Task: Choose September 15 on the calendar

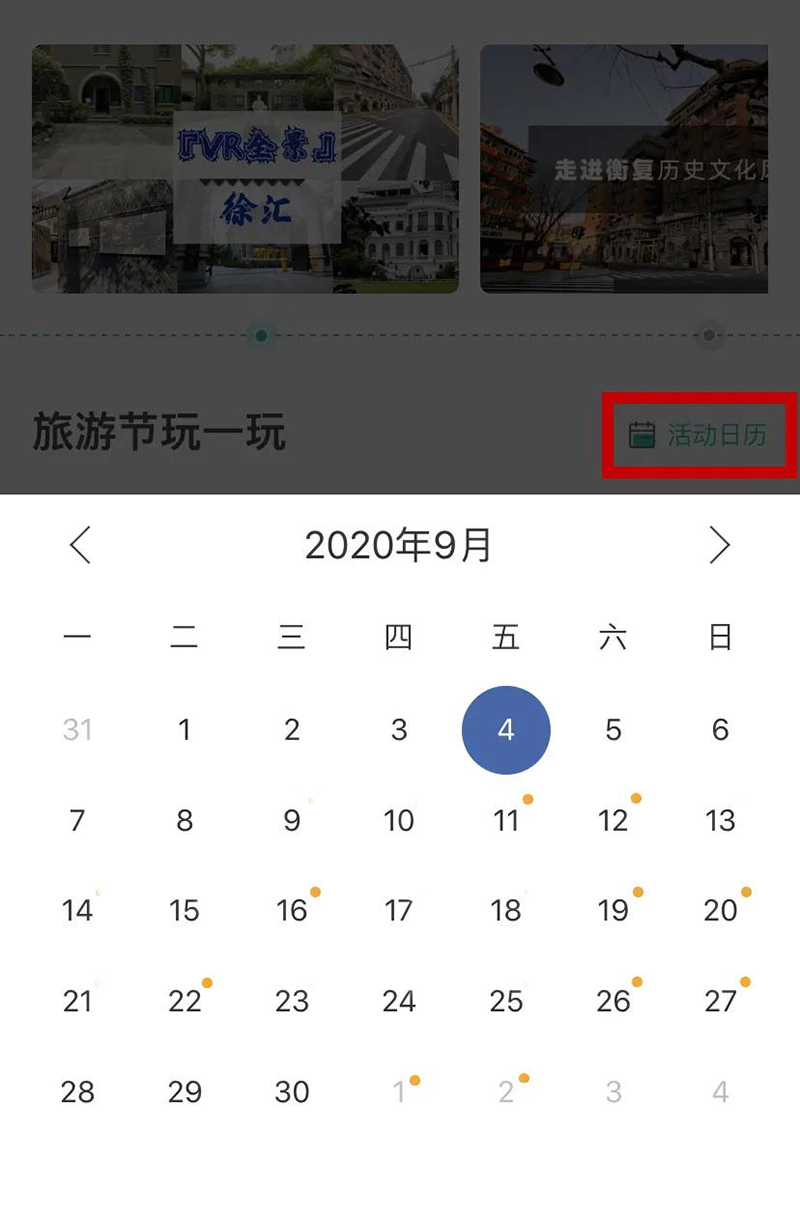Action: (x=185, y=911)
